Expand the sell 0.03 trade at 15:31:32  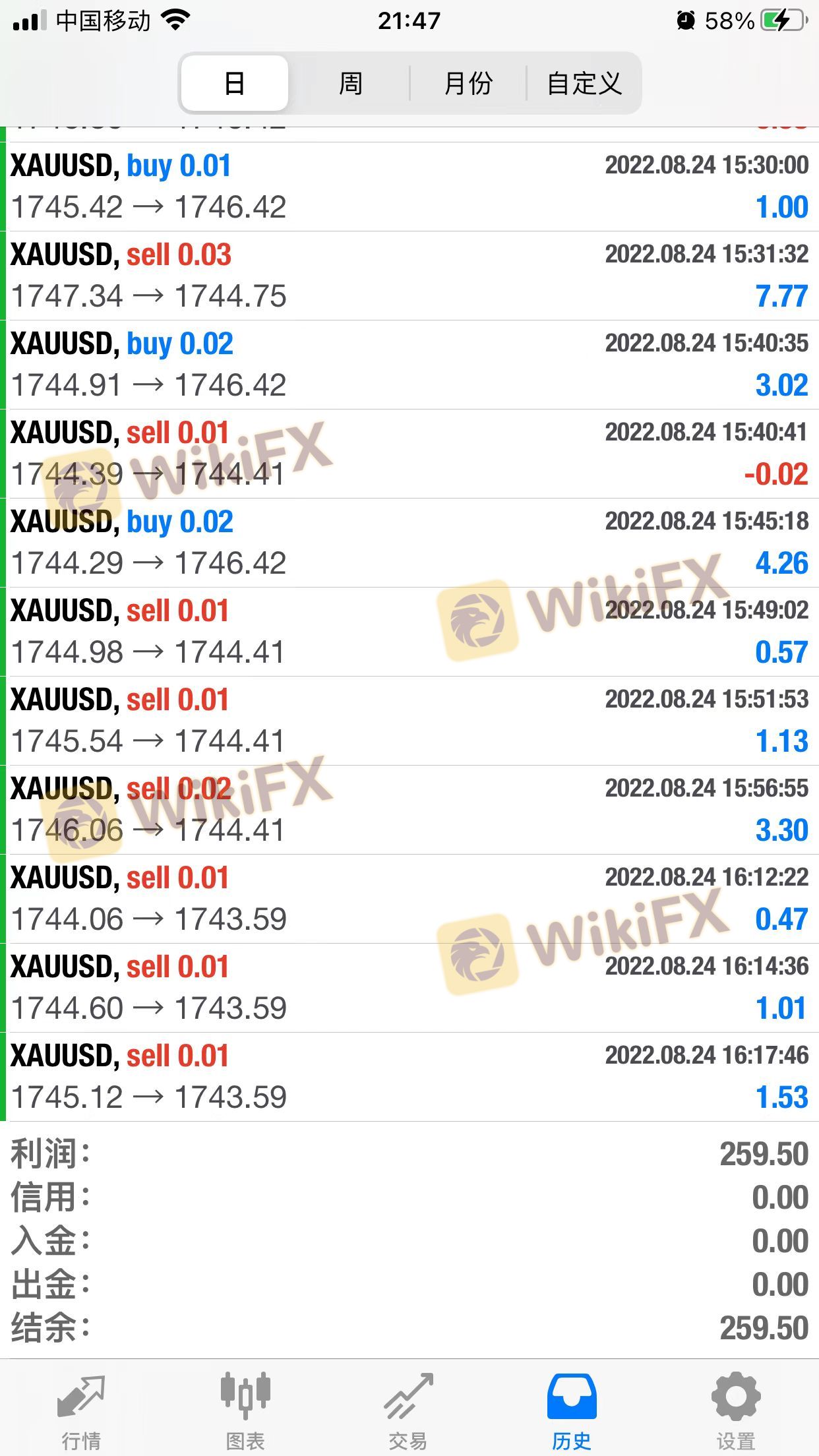pyautogui.click(x=409, y=276)
